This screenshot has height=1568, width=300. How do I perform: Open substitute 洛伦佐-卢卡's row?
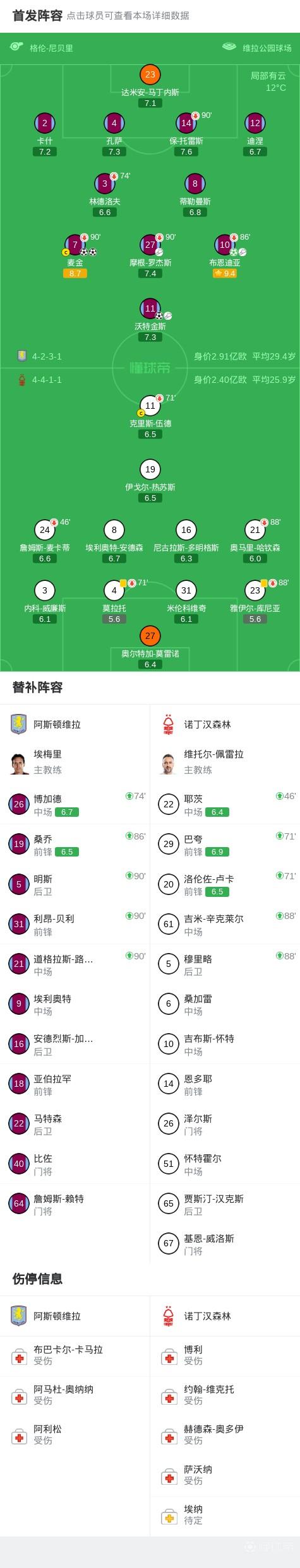click(x=225, y=884)
